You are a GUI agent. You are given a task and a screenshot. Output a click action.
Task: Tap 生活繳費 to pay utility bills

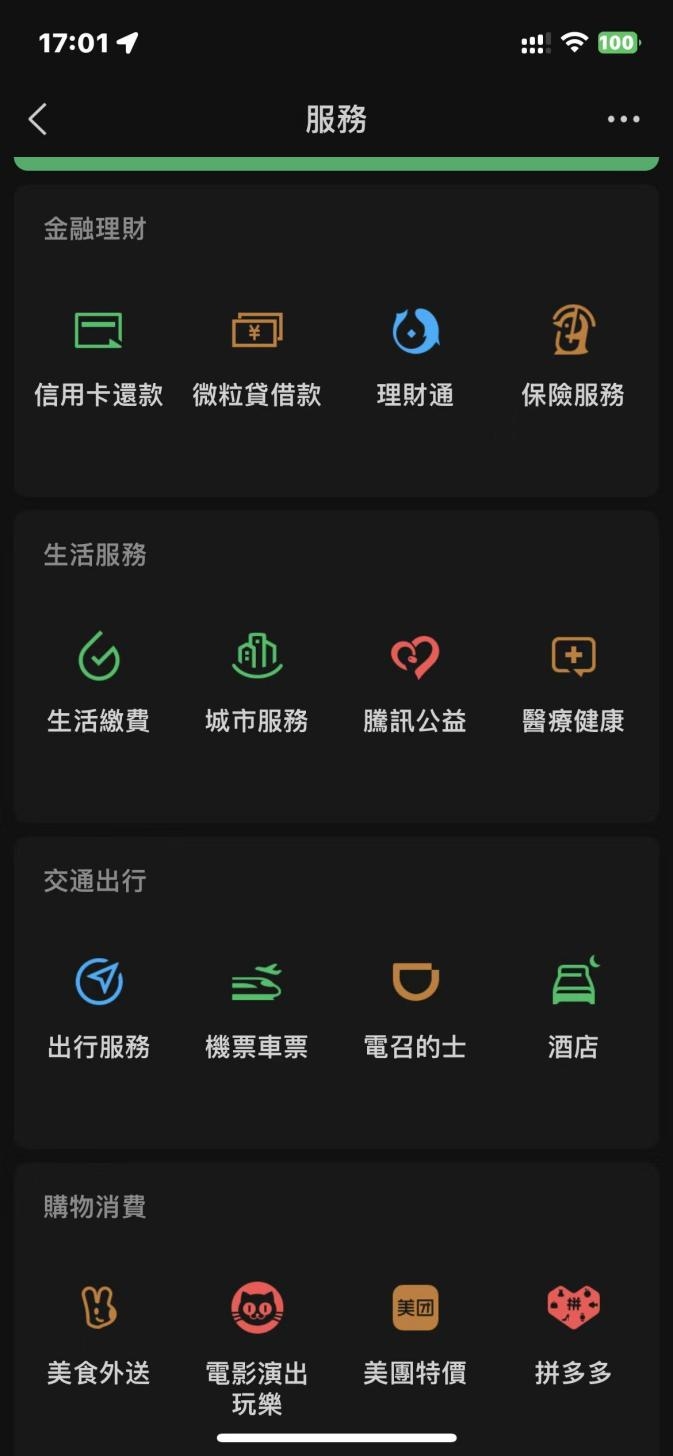pos(99,681)
